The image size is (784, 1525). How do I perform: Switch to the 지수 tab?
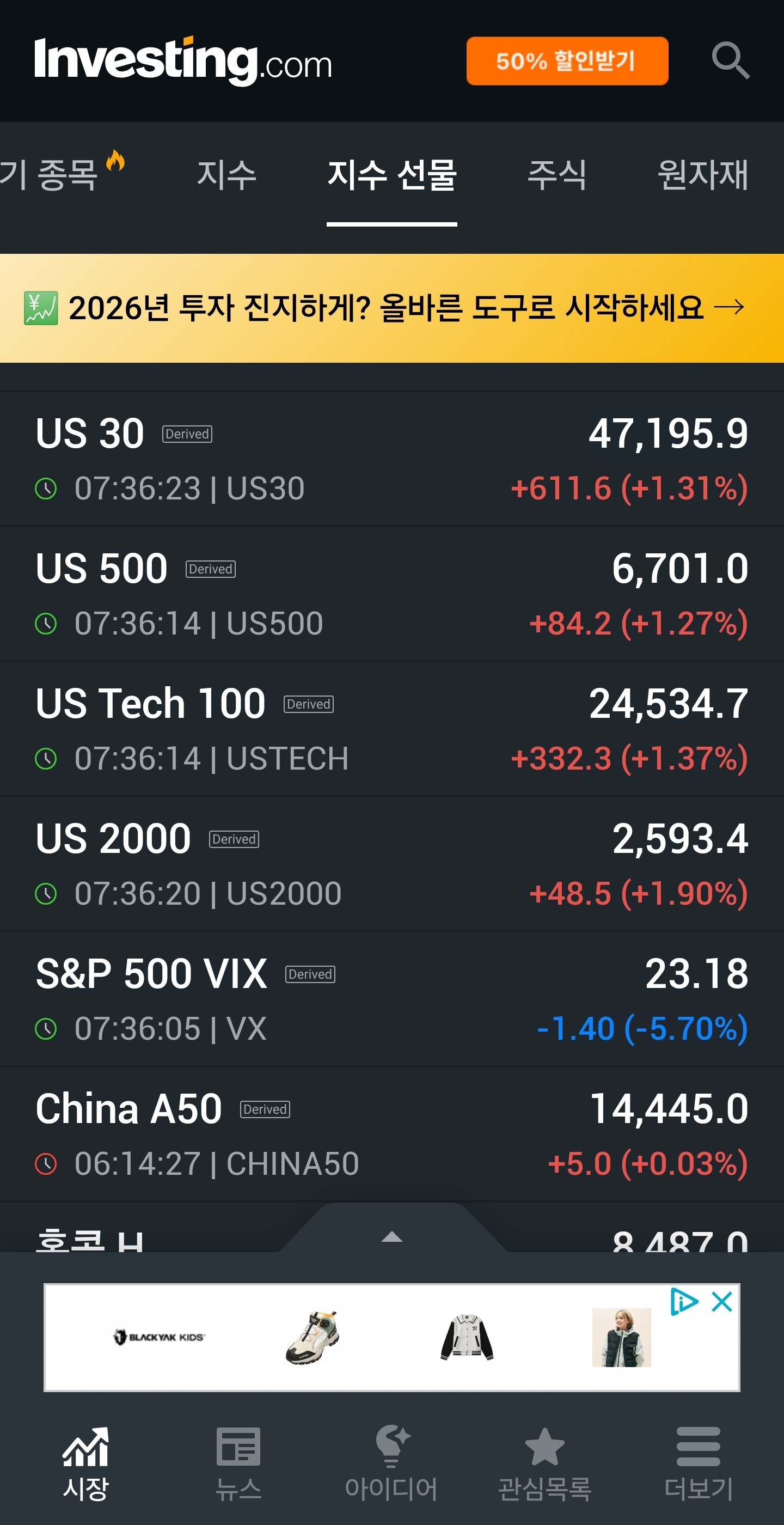click(x=226, y=175)
